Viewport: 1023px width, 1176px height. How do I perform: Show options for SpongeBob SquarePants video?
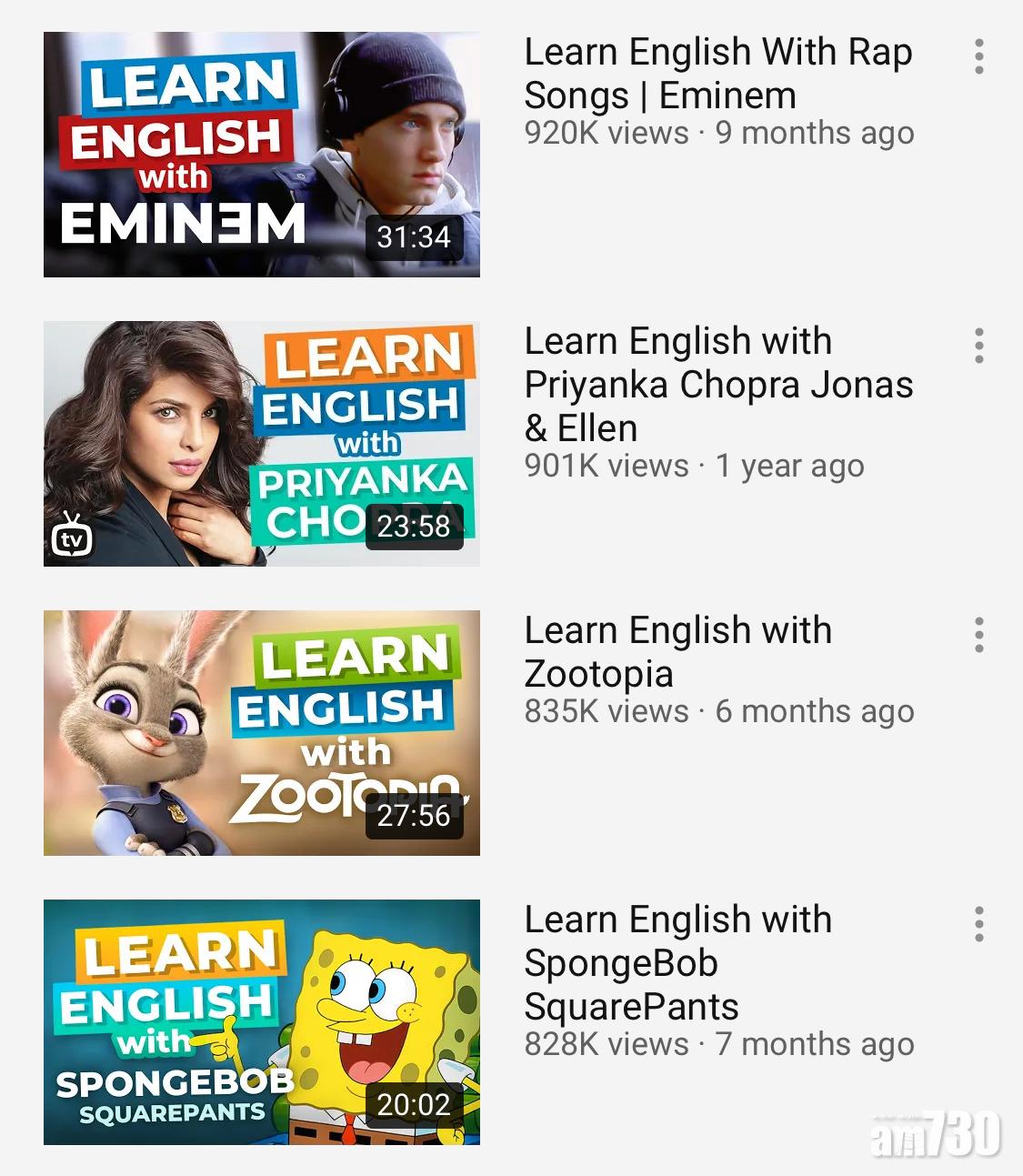978,924
